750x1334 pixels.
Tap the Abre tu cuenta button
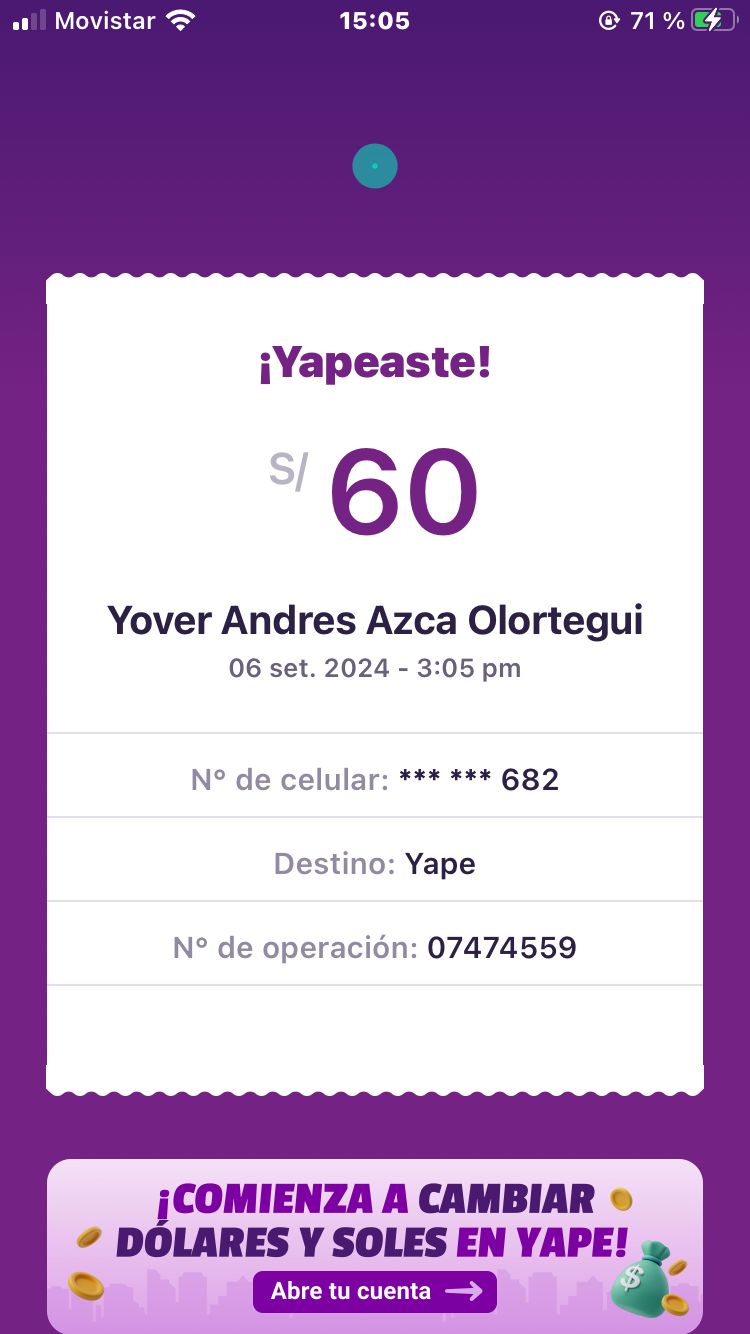[x=375, y=1291]
